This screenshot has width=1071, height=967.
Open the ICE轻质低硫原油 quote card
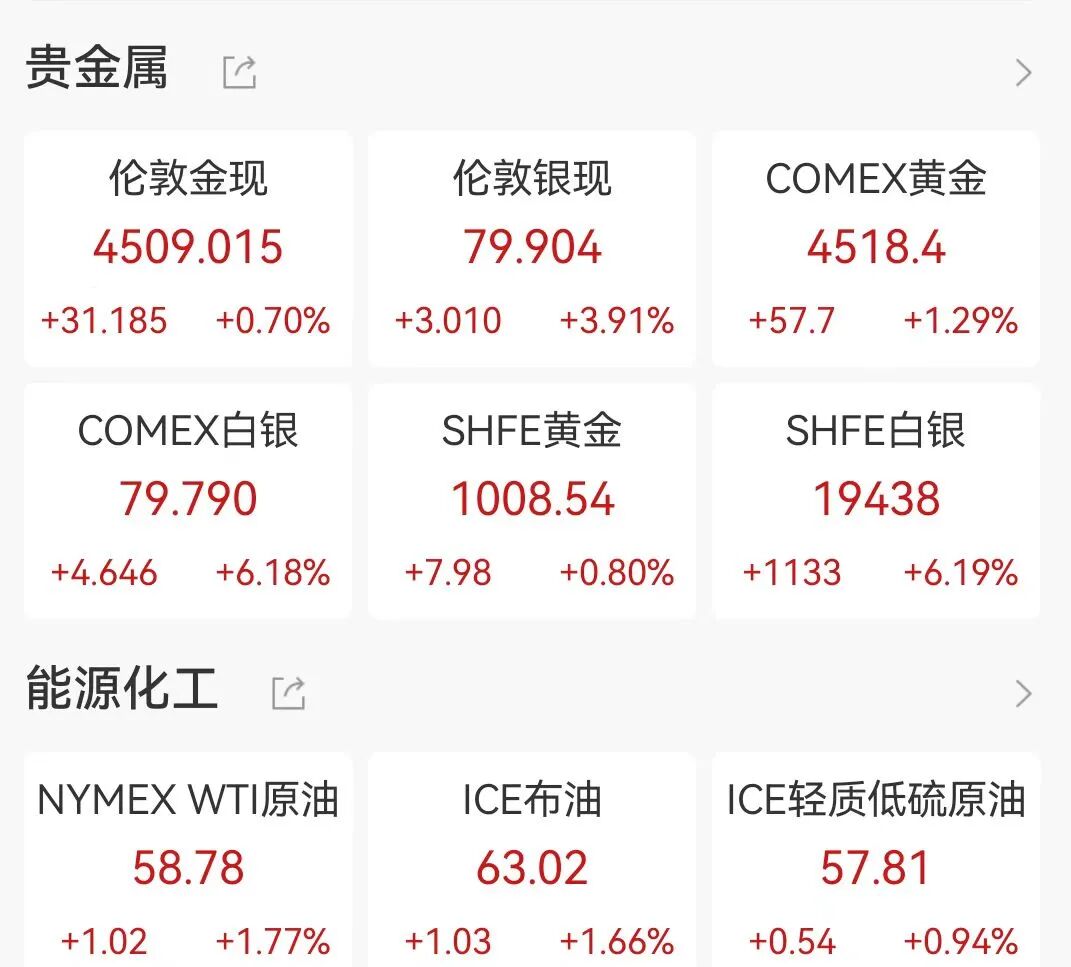876,865
